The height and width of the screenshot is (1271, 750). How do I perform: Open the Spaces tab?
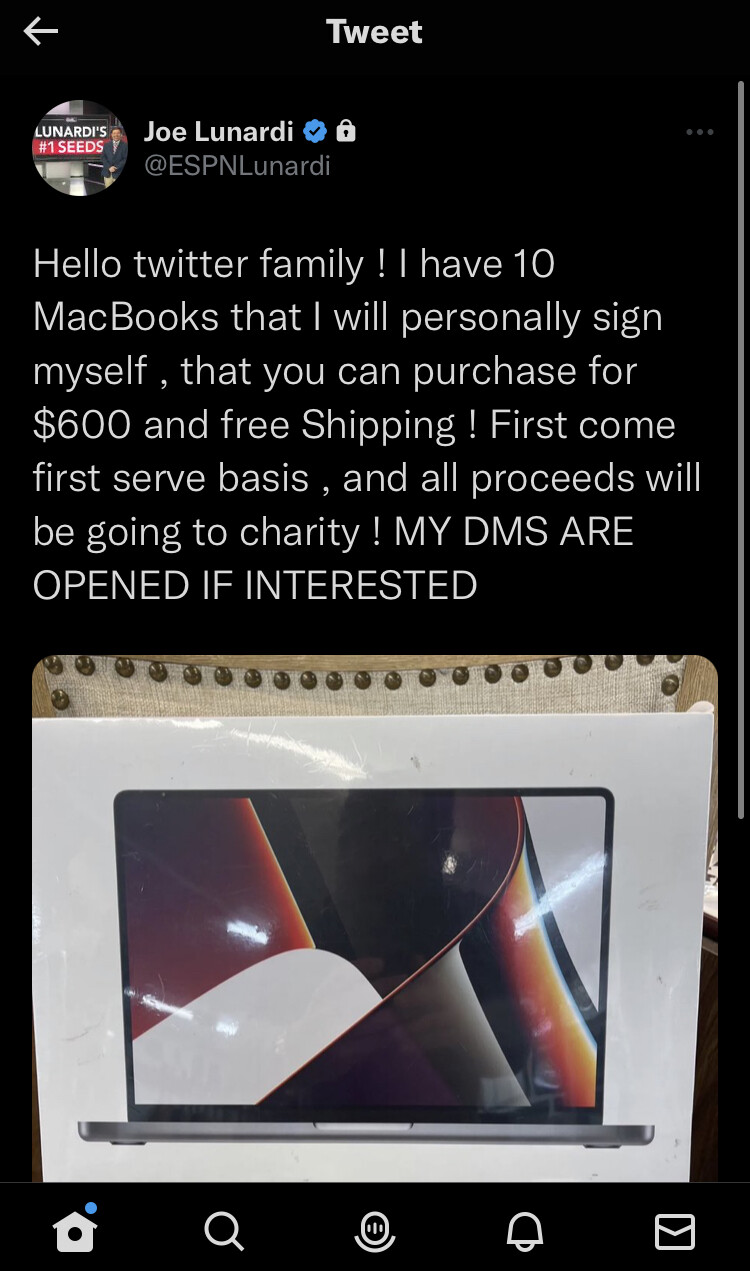click(x=375, y=1231)
